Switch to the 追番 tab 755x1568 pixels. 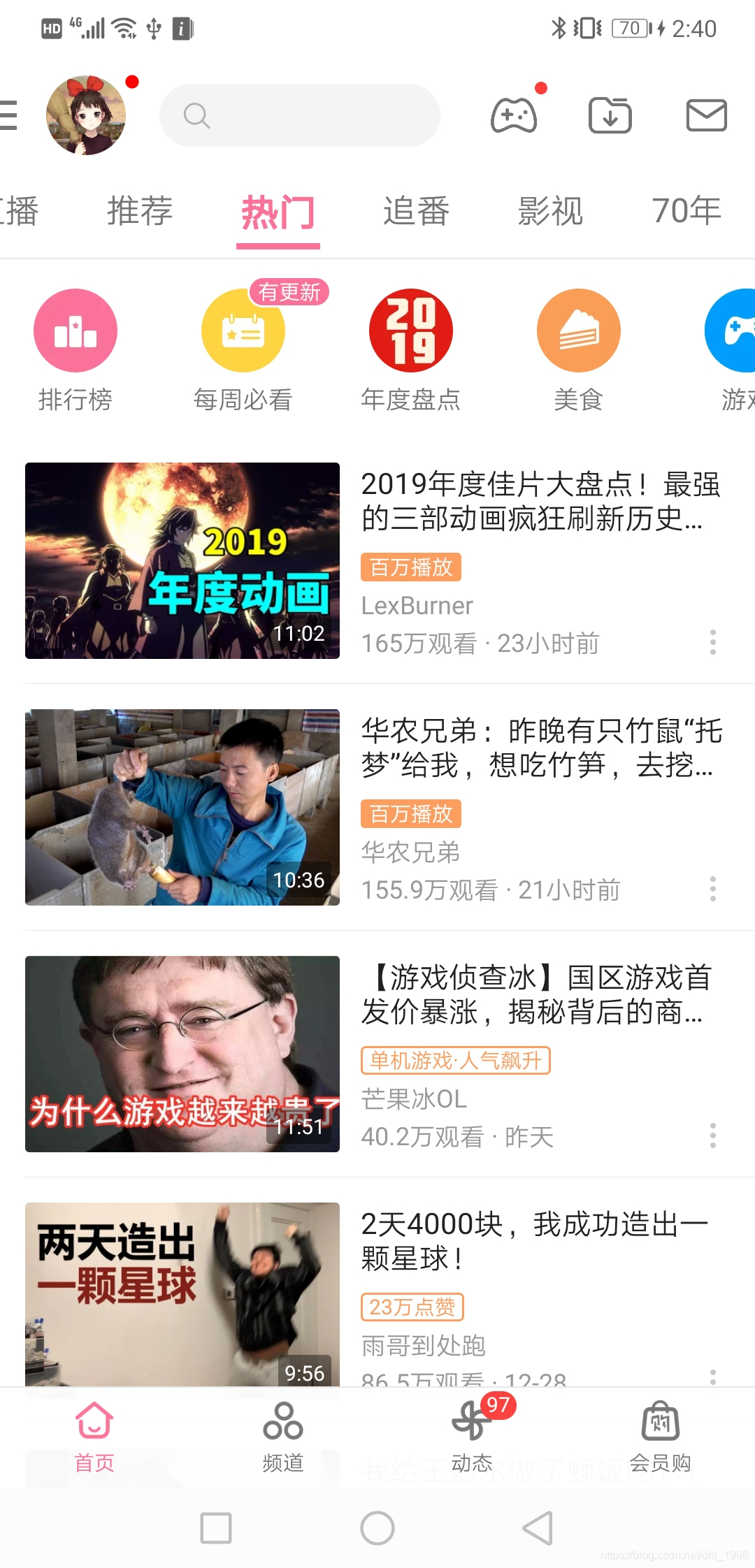[x=415, y=212]
